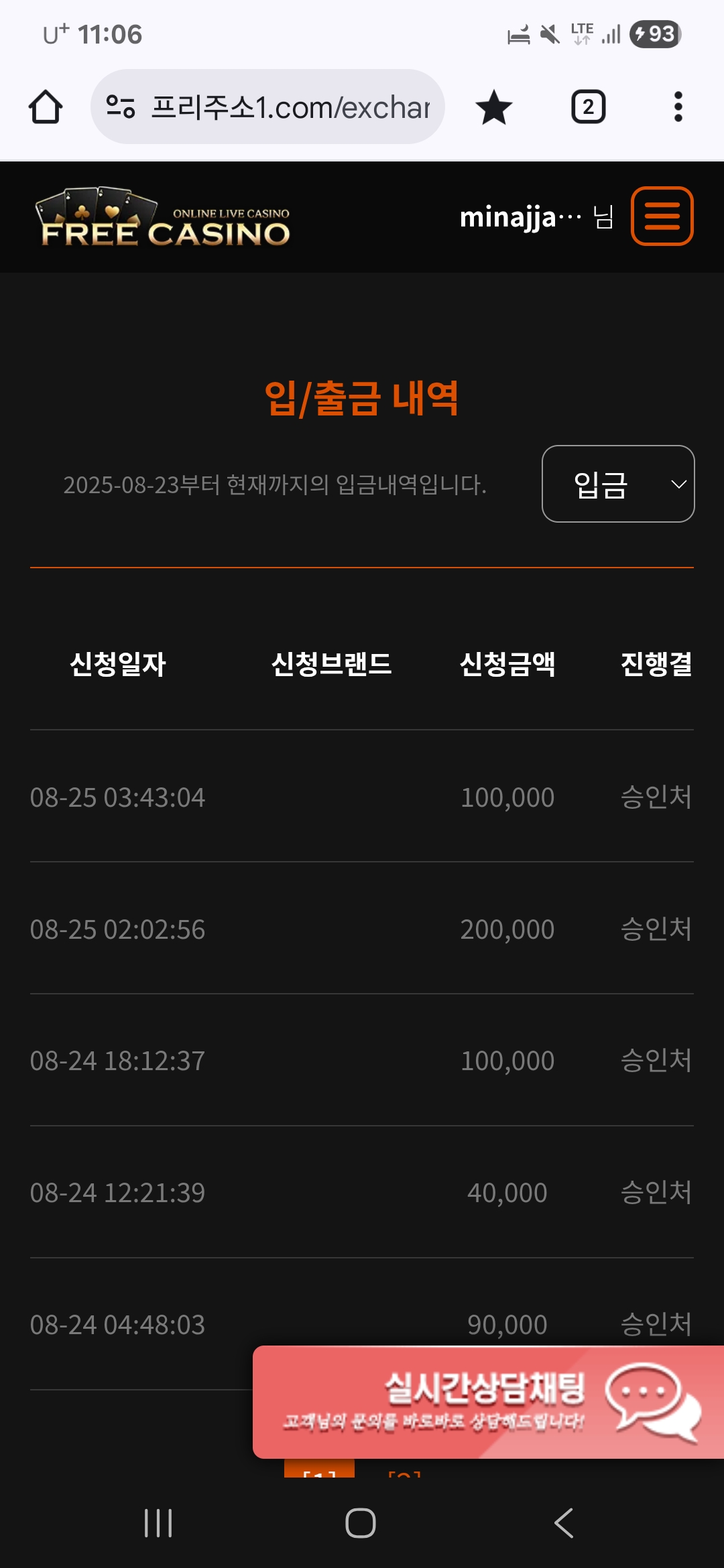Image resolution: width=724 pixels, height=1568 pixels.
Task: Open the browser tab switcher
Action: (588, 107)
